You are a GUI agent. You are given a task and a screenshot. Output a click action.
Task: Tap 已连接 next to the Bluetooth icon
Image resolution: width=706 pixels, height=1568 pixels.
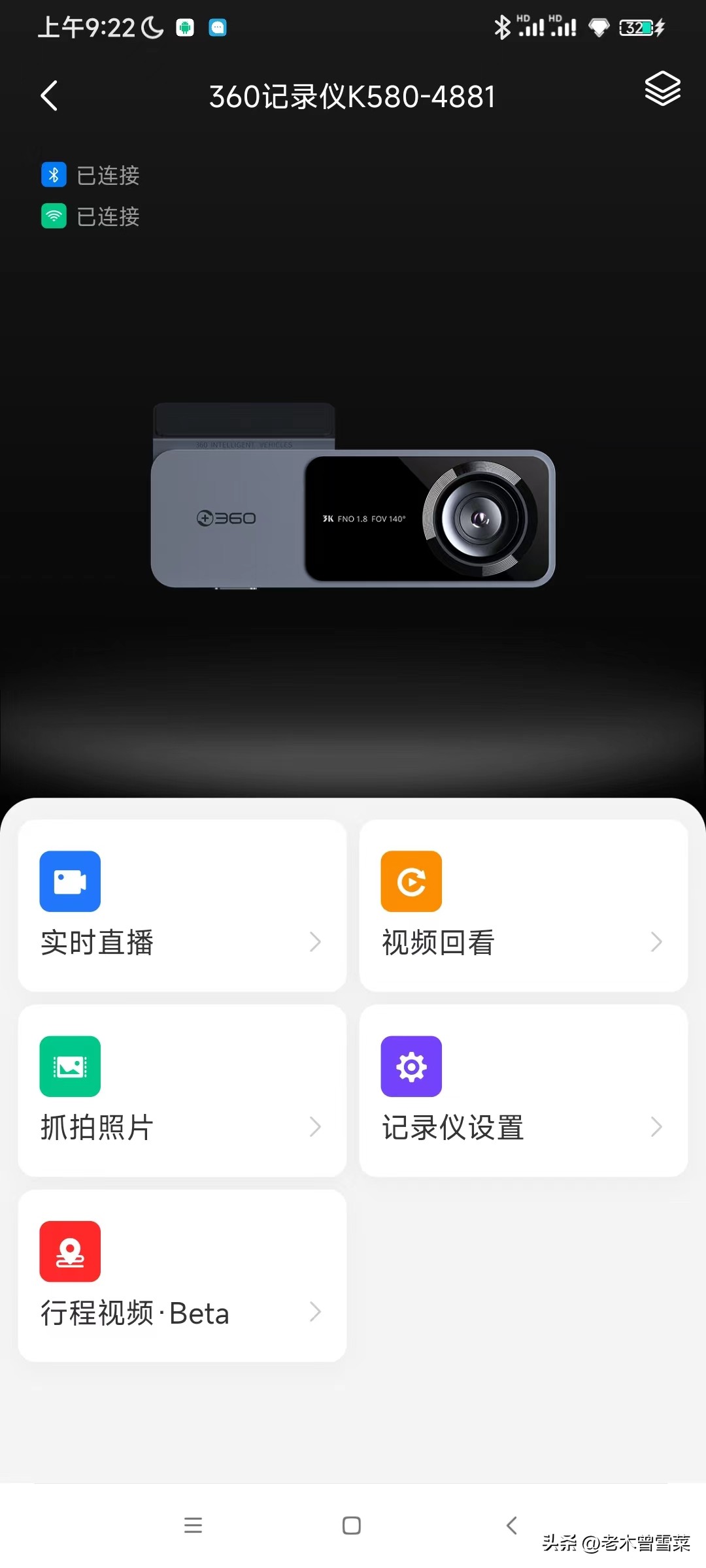110,174
